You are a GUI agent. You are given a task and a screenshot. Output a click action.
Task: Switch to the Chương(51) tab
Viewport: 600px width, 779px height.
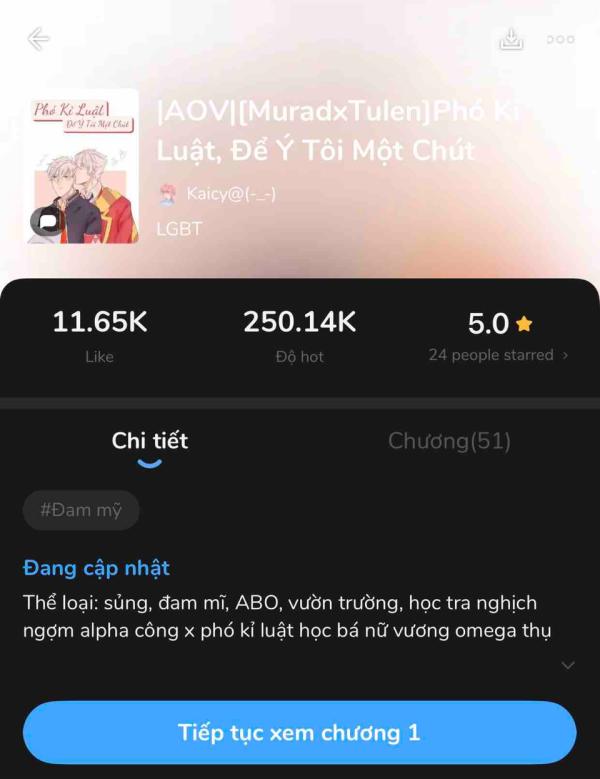(x=449, y=441)
